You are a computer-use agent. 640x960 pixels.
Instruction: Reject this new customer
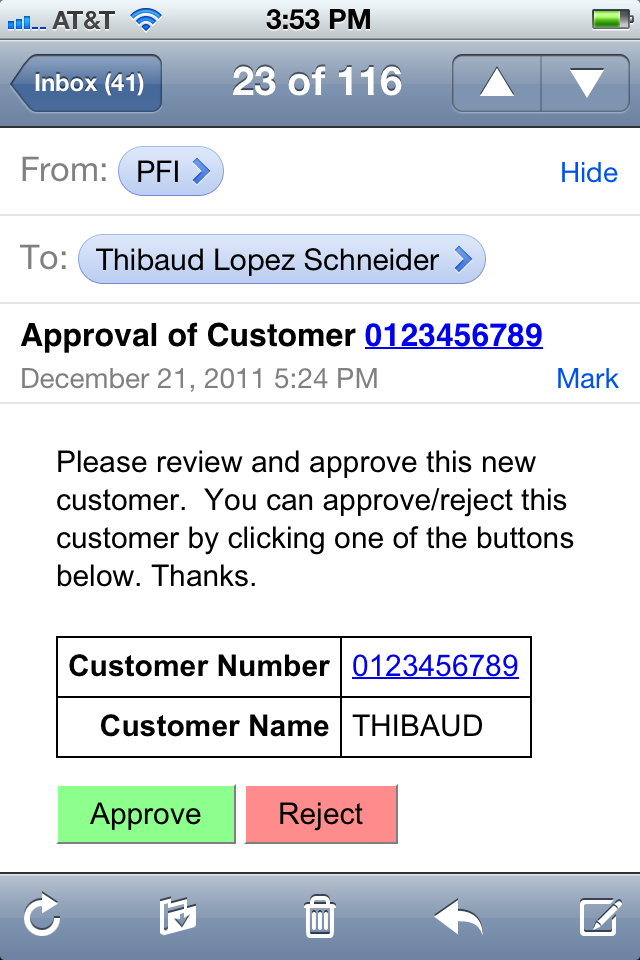(321, 814)
